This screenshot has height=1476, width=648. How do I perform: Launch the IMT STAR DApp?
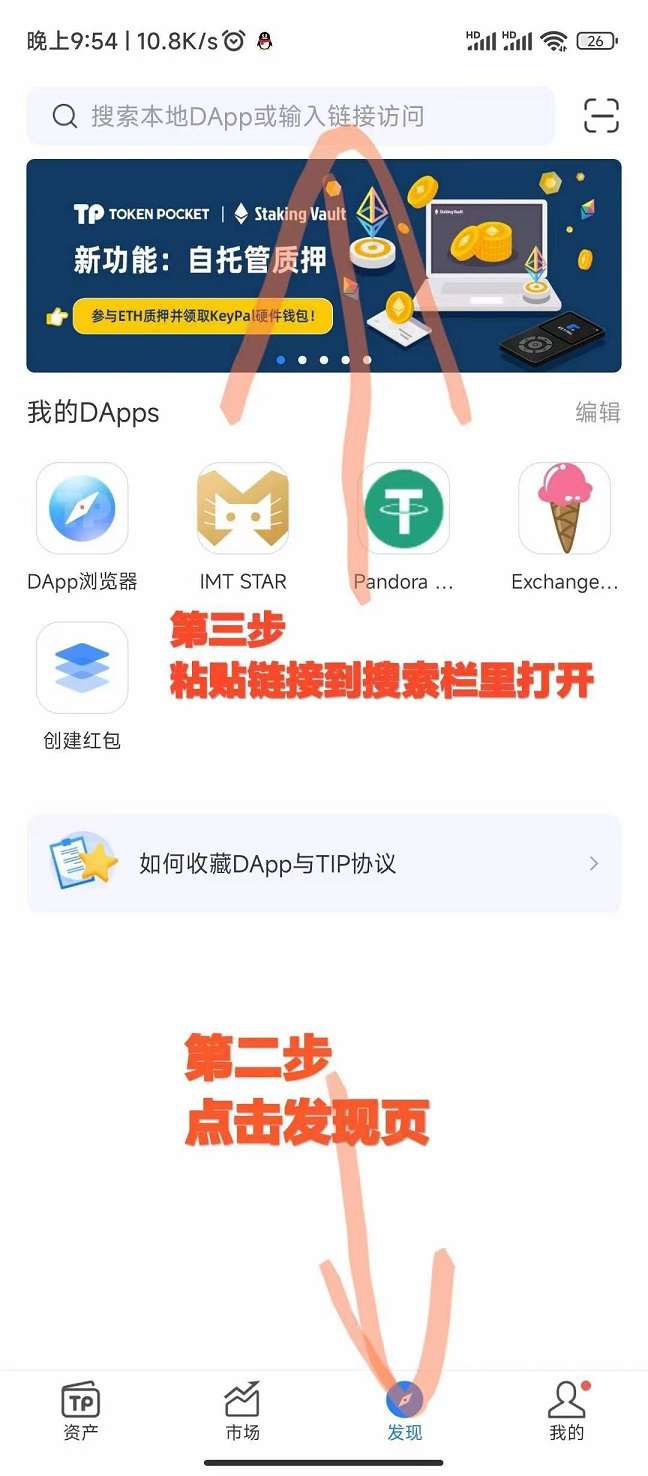[243, 508]
